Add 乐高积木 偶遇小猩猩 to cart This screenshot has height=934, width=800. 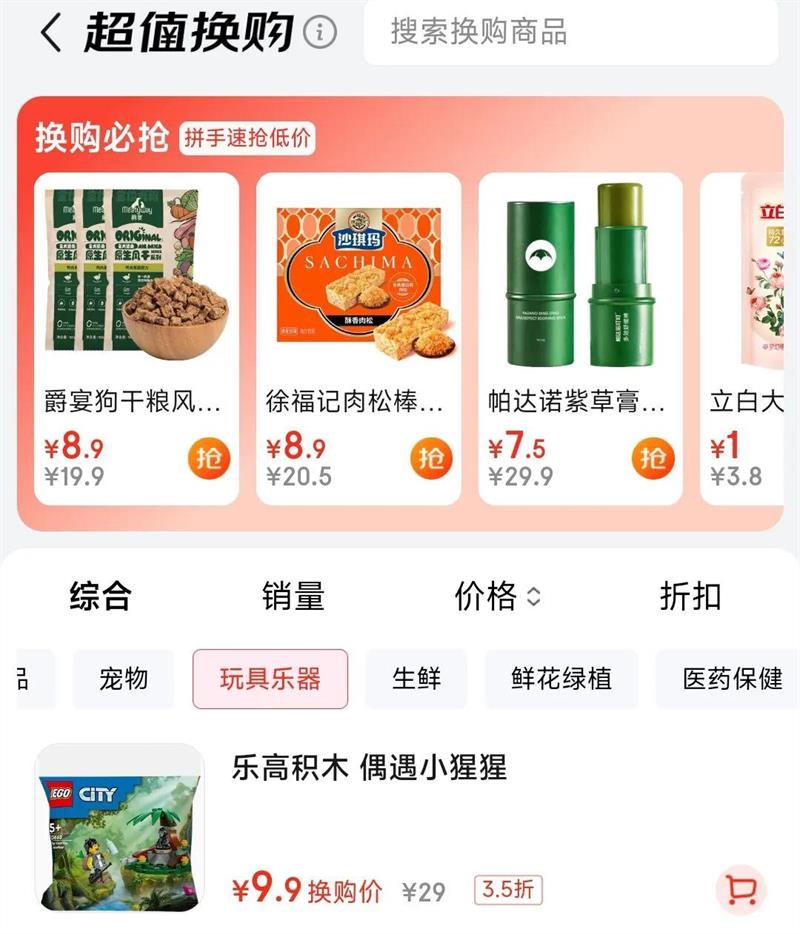(x=741, y=889)
